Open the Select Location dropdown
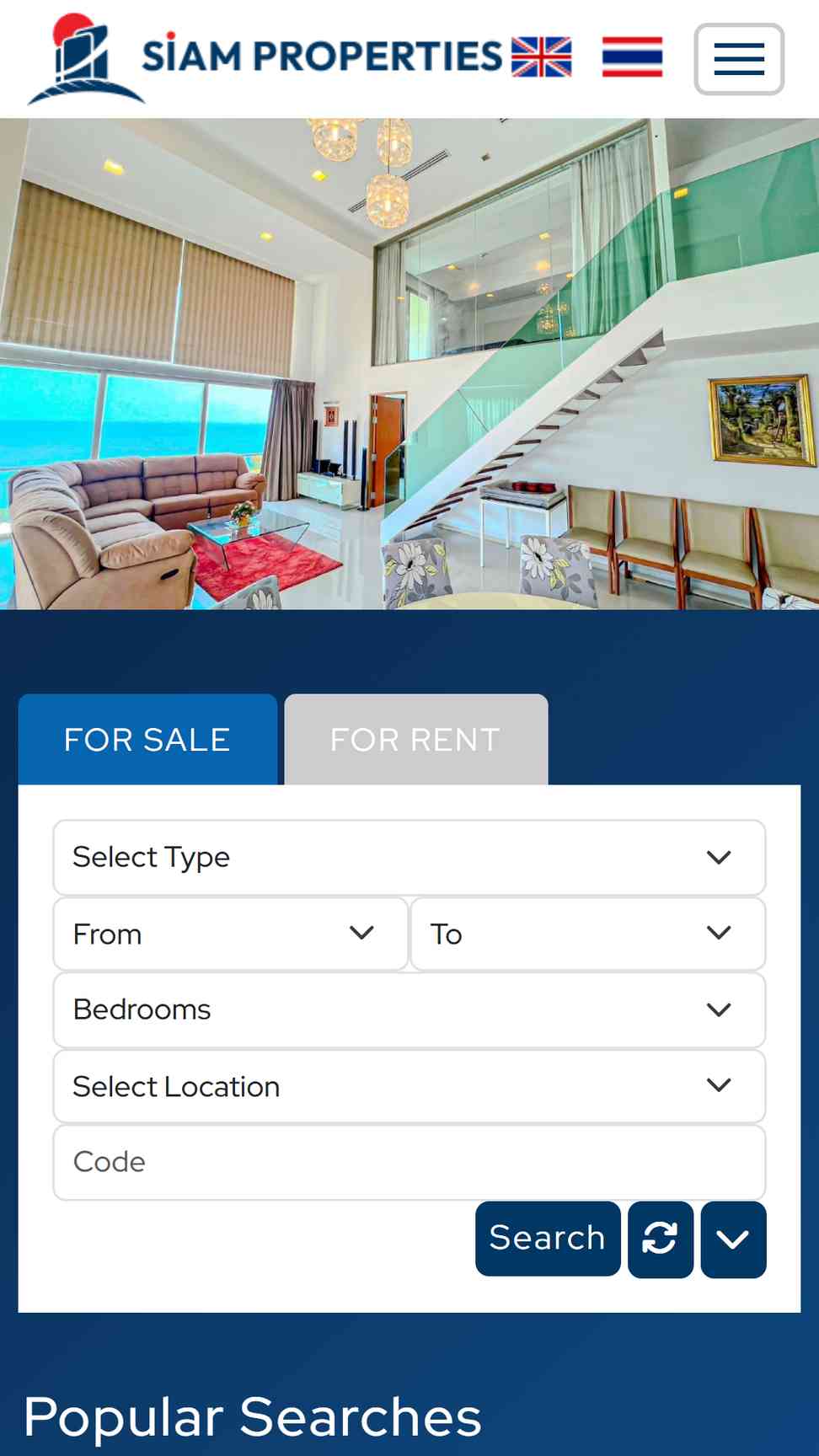Screen dimensions: 819x1456 pyautogui.click(x=409, y=1086)
